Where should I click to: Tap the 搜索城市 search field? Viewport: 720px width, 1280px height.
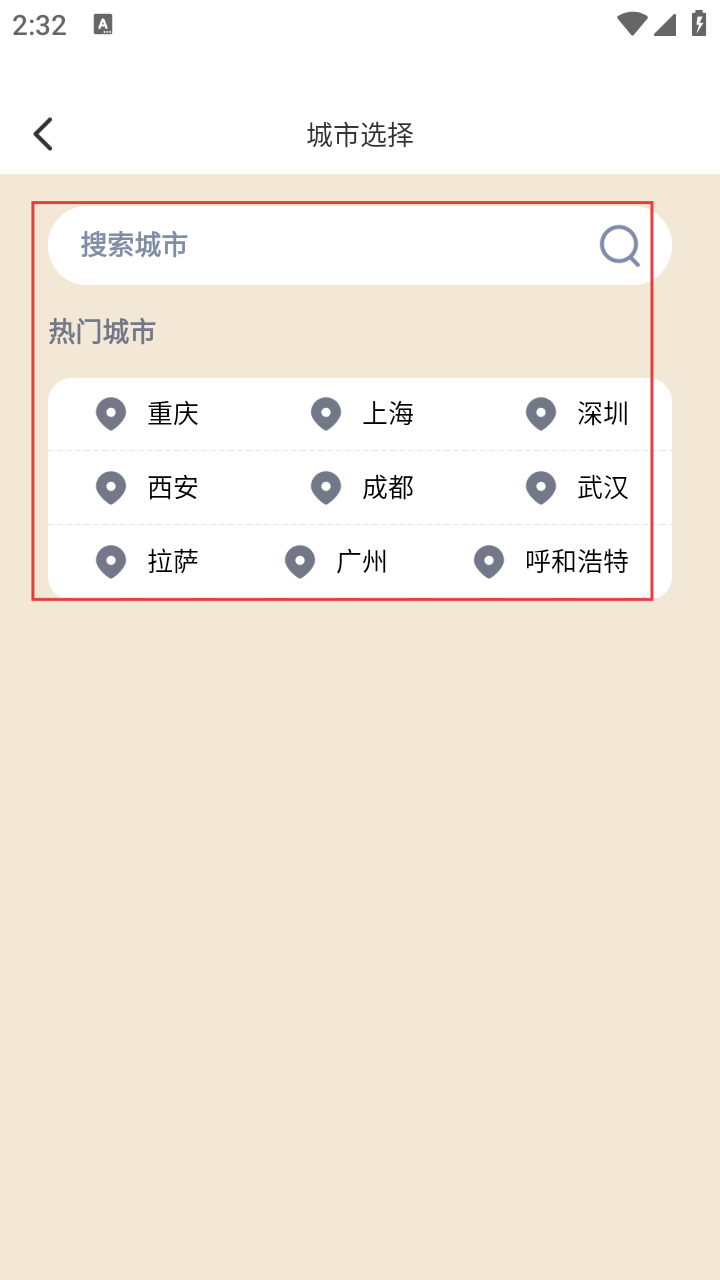320,245
